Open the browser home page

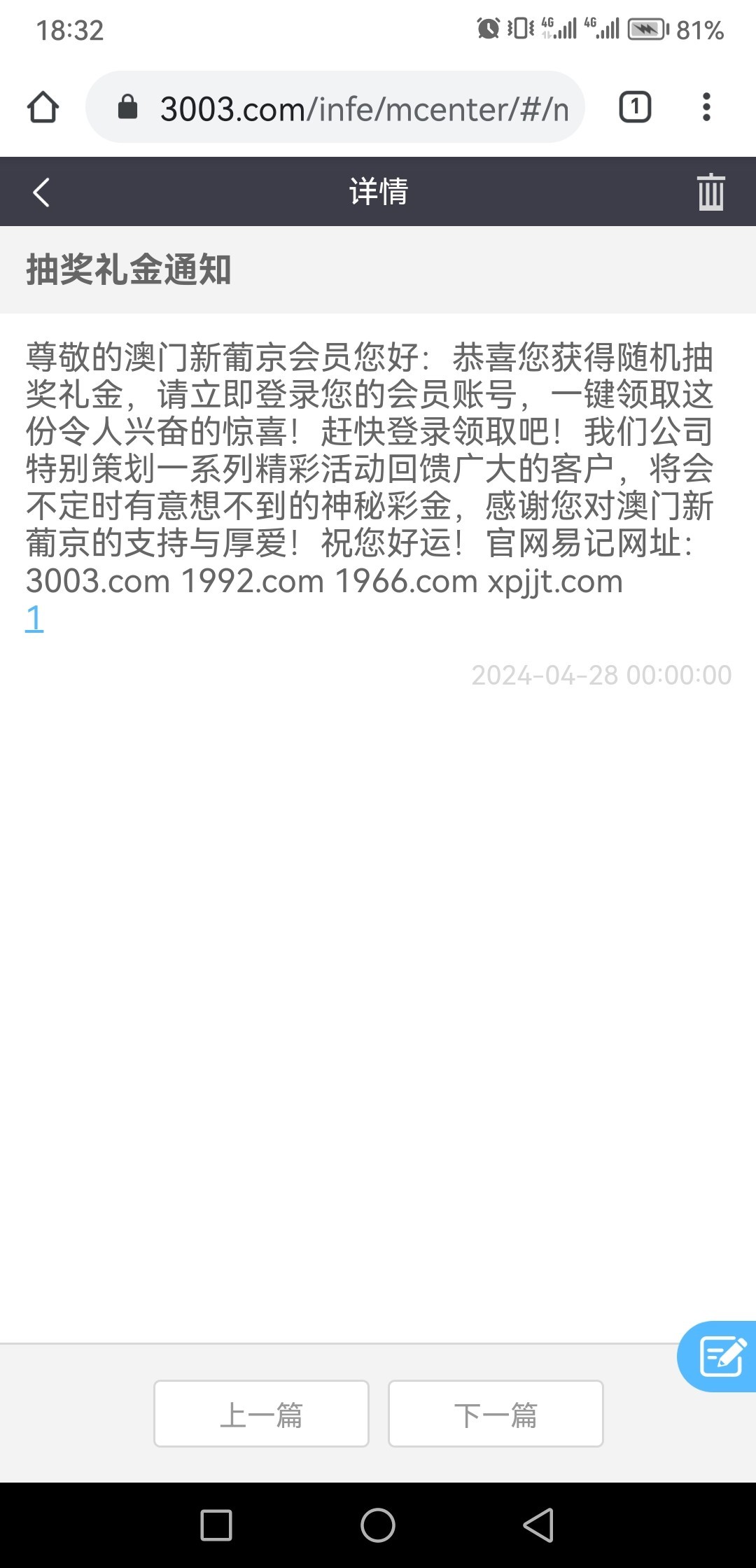[43, 108]
